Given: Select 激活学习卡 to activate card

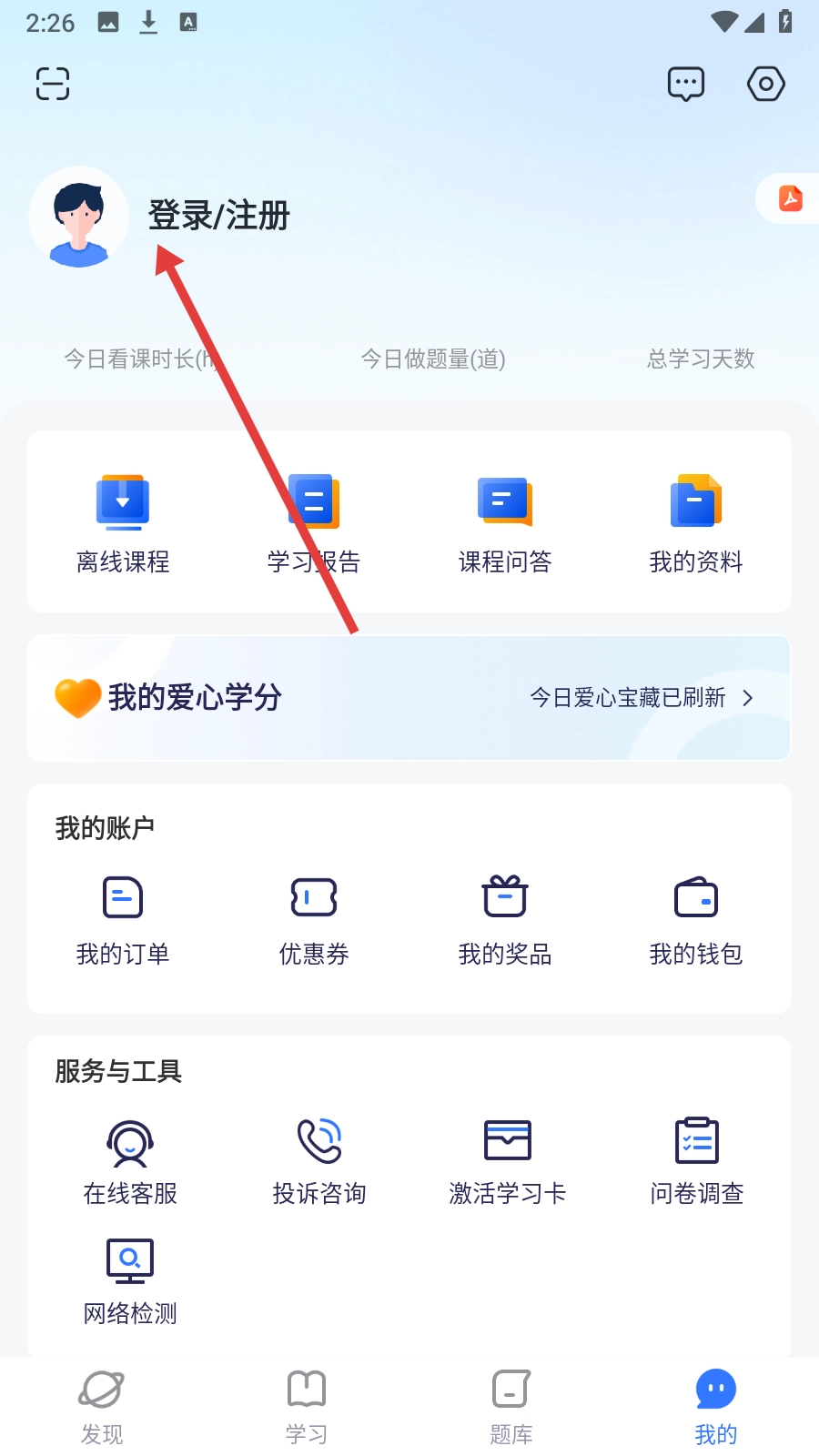Looking at the screenshot, I should (508, 1162).
